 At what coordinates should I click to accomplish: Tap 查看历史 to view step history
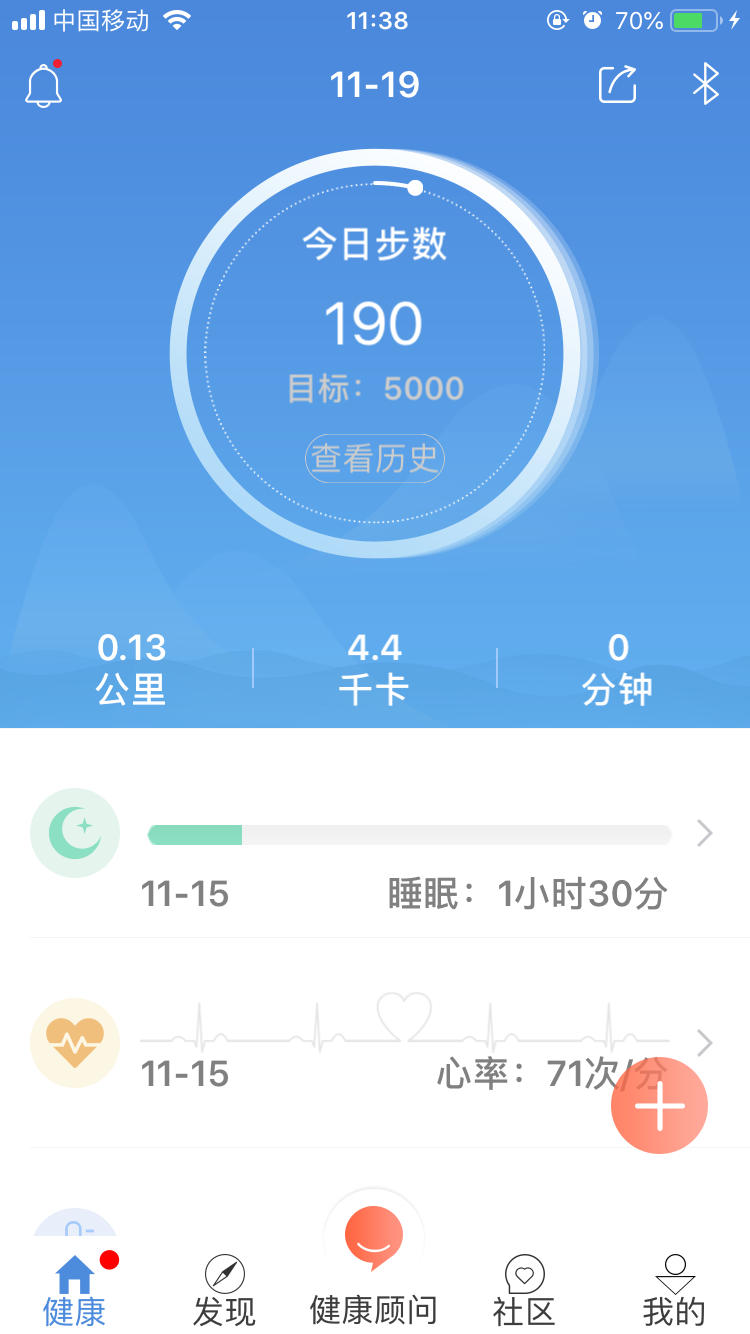coord(375,459)
